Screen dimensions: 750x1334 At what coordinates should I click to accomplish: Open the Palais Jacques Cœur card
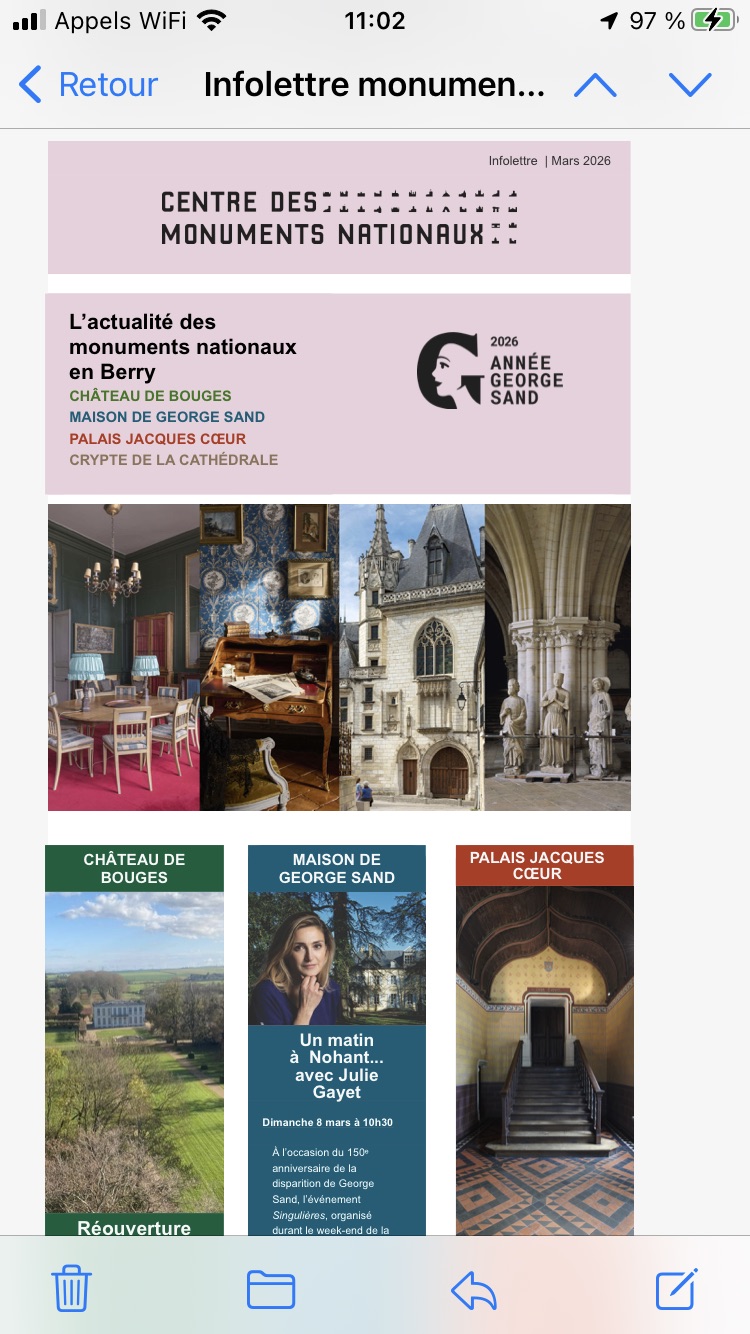[x=545, y=1040]
